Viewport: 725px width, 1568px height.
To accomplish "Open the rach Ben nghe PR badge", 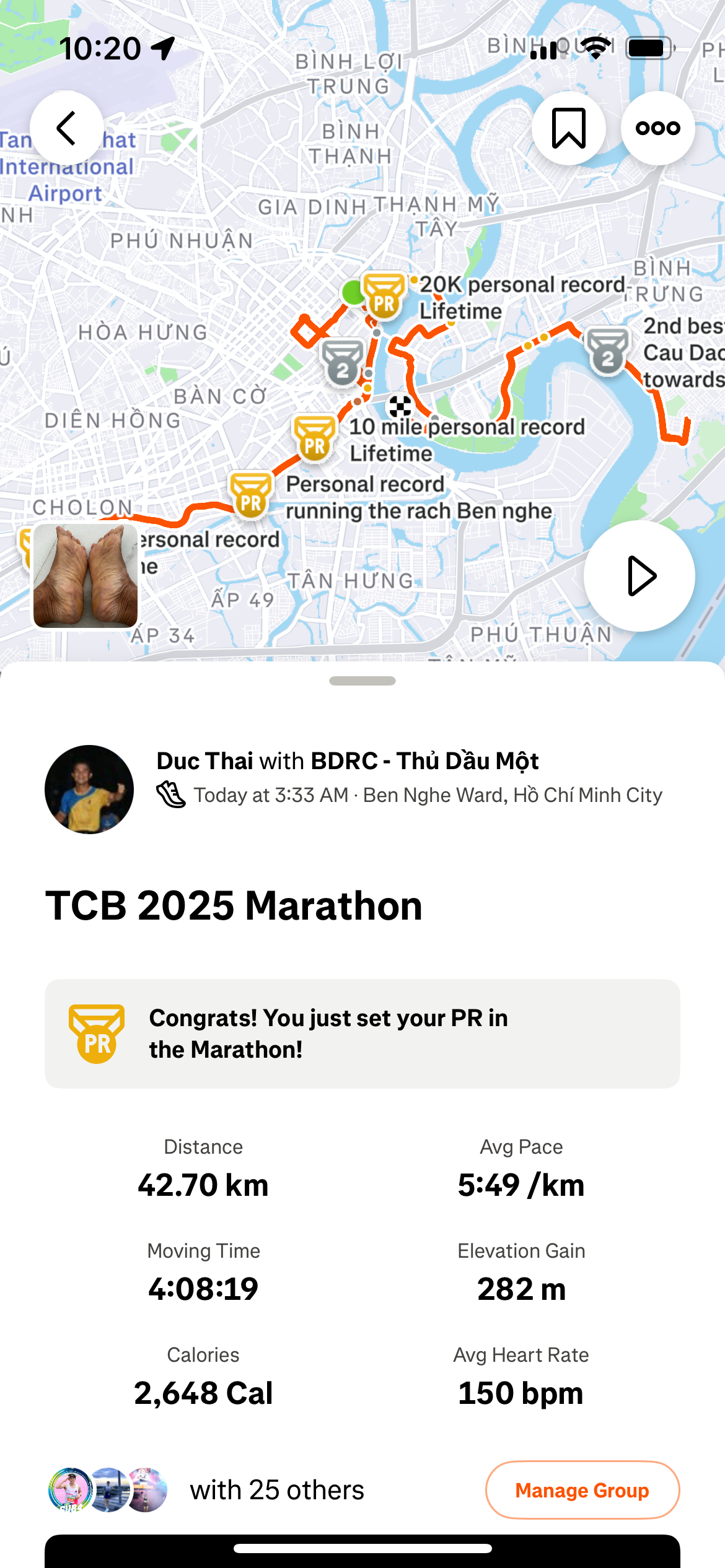I will tap(251, 494).
